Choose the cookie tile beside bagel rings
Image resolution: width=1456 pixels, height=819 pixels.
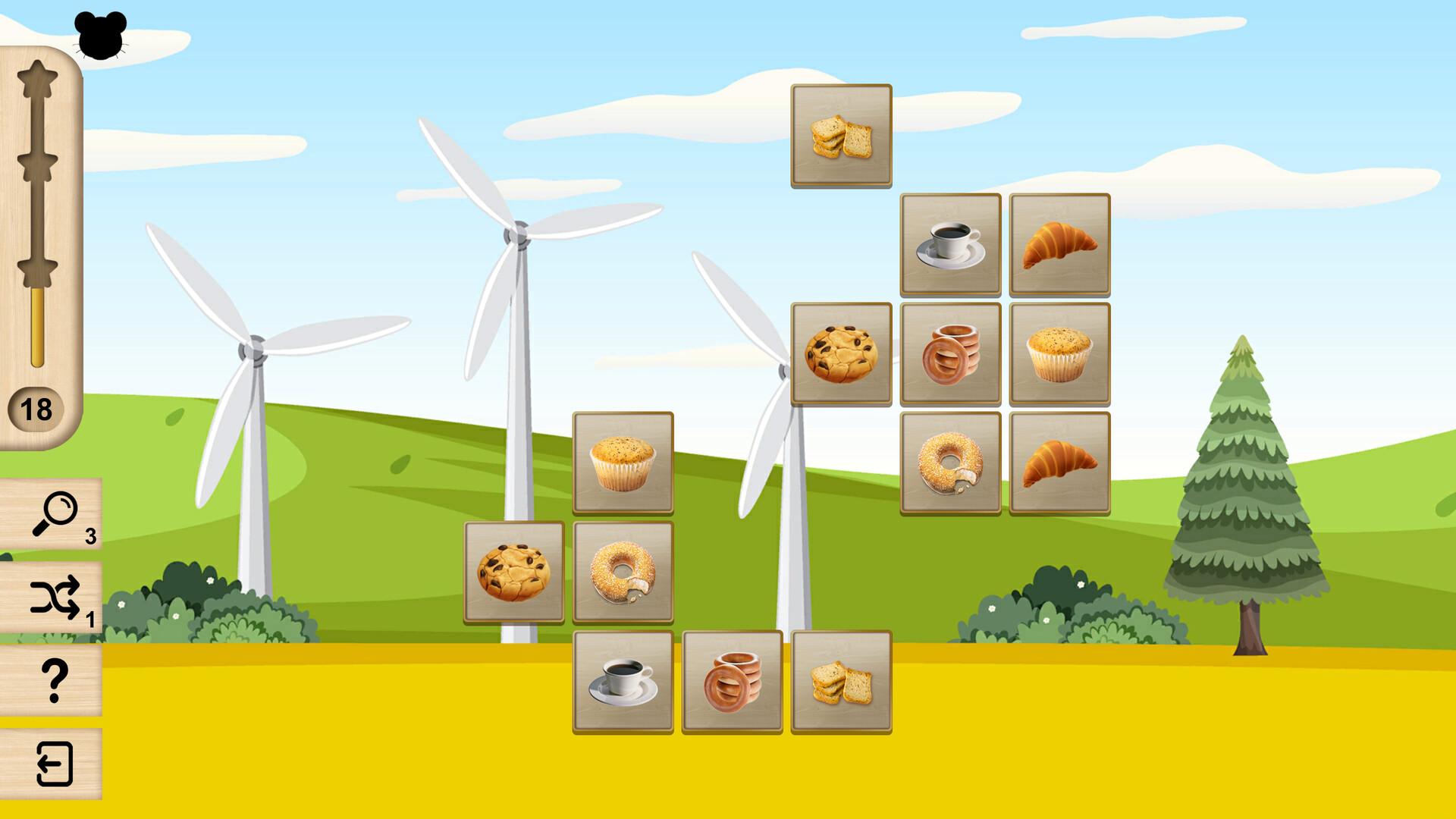(x=841, y=353)
